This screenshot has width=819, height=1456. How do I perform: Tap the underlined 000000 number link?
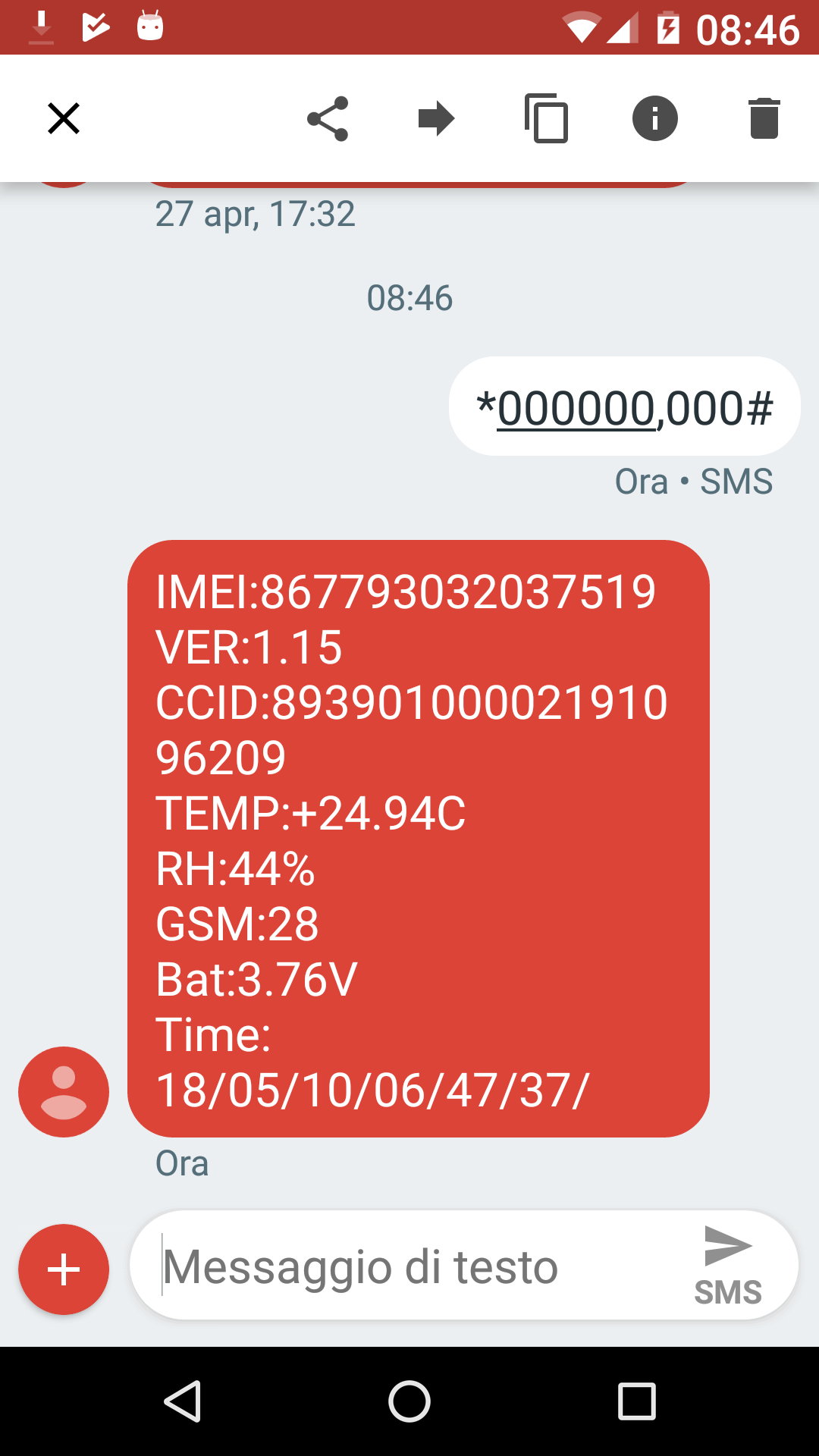[576, 409]
